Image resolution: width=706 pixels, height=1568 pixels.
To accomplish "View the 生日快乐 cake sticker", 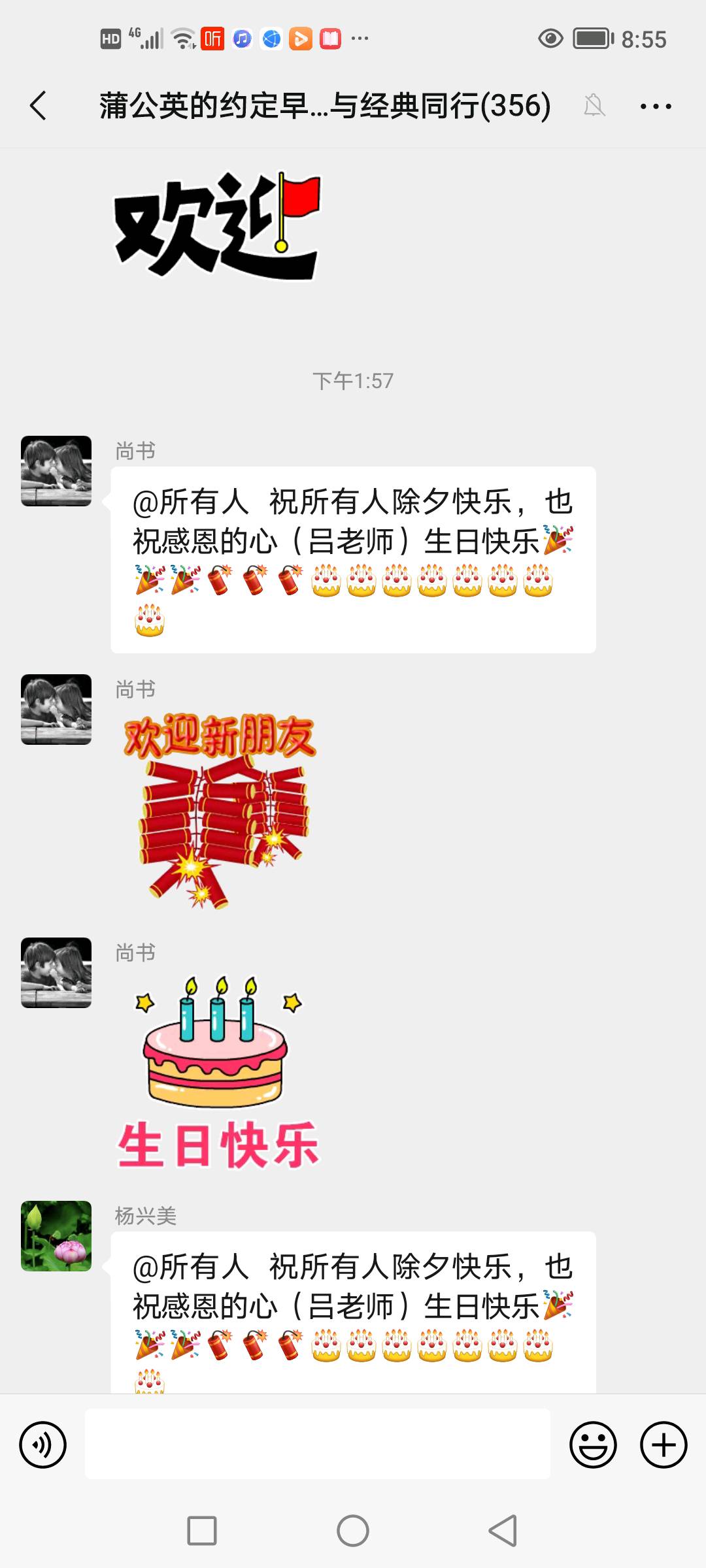I will 218,1071.
